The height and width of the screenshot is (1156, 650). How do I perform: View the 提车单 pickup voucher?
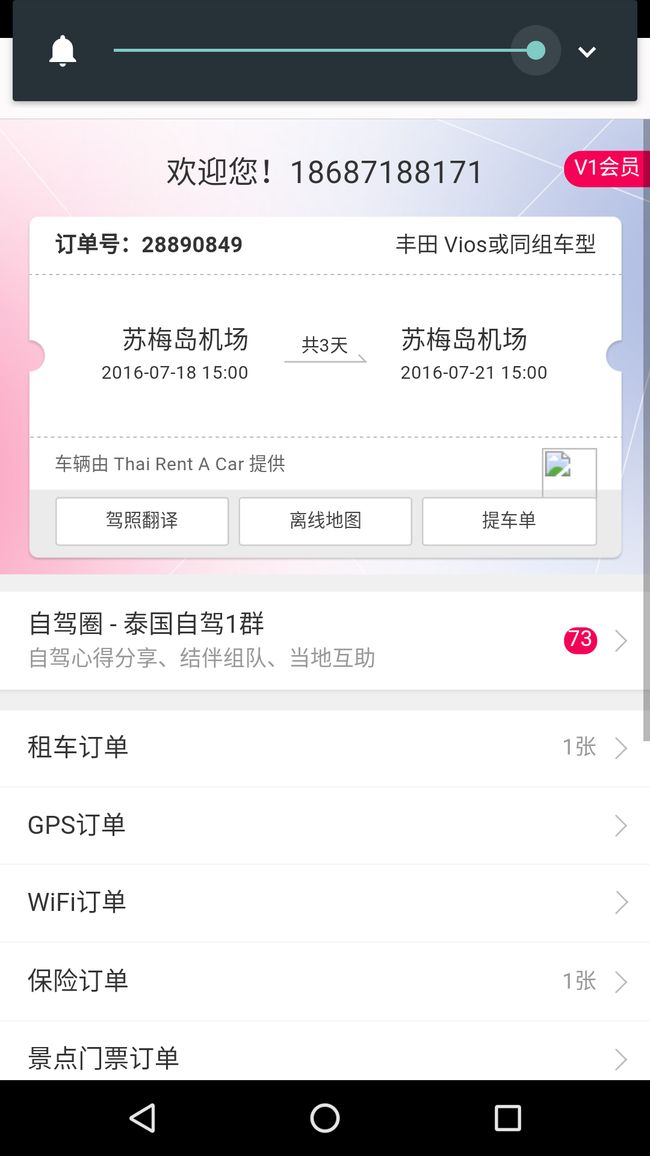(509, 520)
